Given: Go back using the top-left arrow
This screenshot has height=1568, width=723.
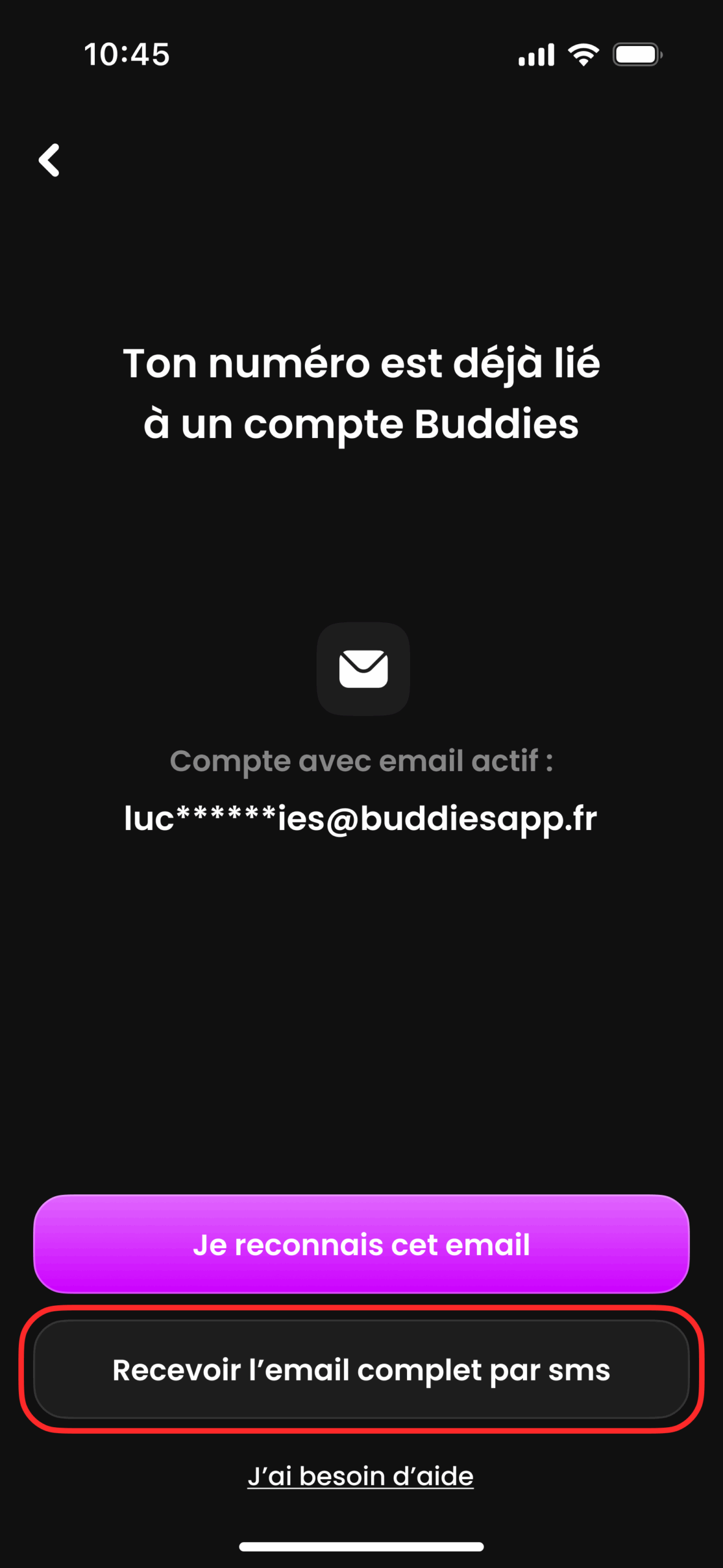Looking at the screenshot, I should pyautogui.click(x=50, y=160).
